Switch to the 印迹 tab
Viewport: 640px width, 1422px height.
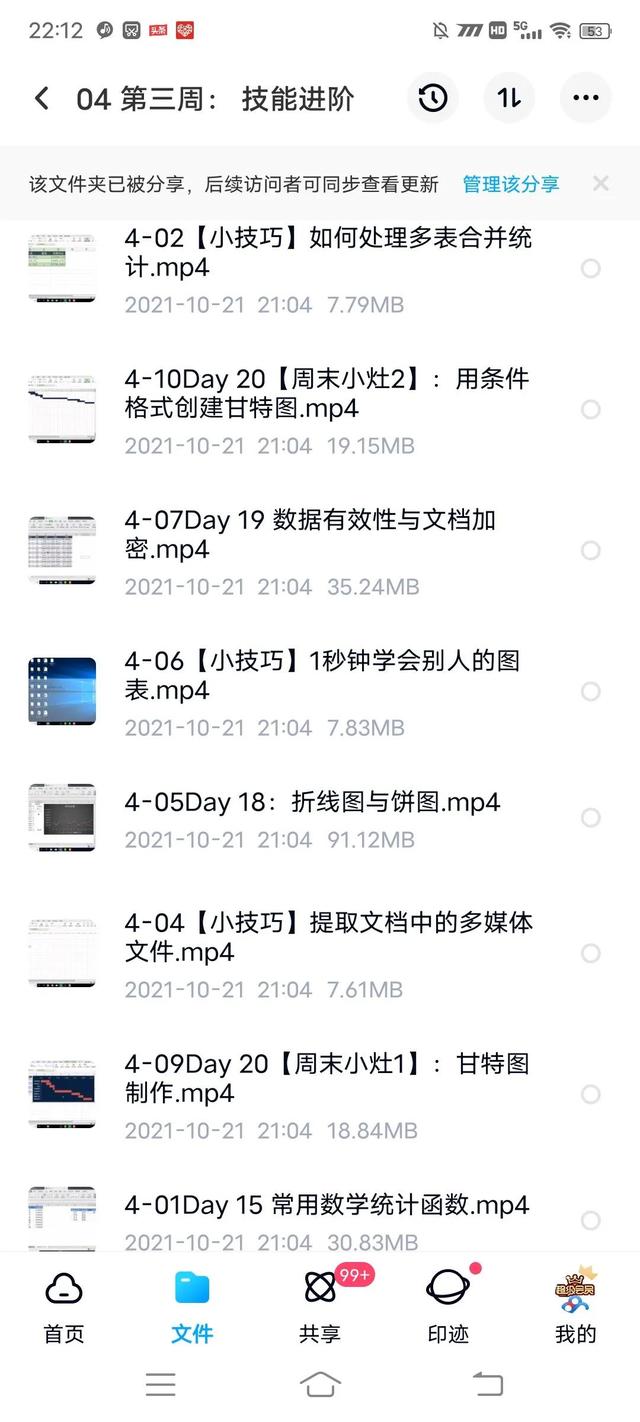click(x=448, y=1306)
